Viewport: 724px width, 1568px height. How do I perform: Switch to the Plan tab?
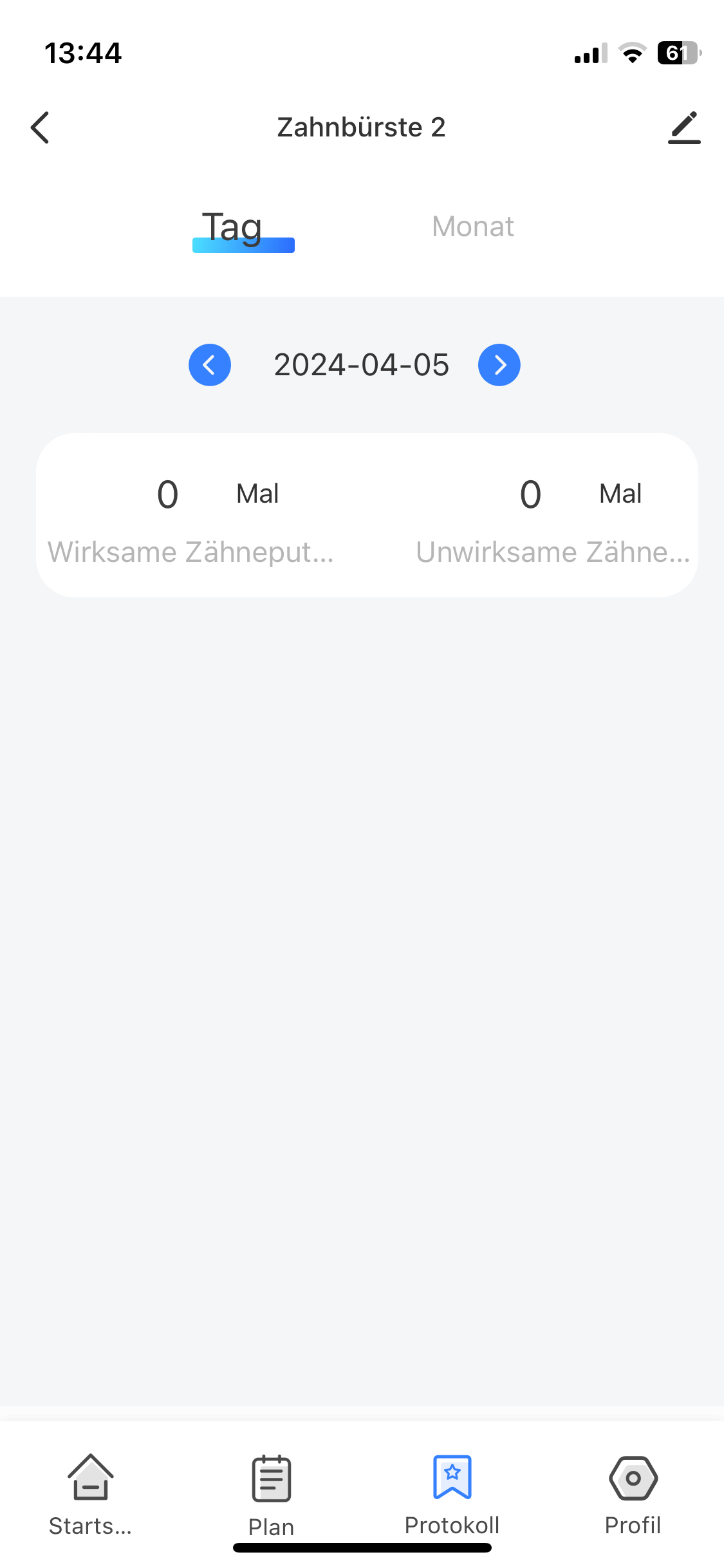tap(272, 1495)
